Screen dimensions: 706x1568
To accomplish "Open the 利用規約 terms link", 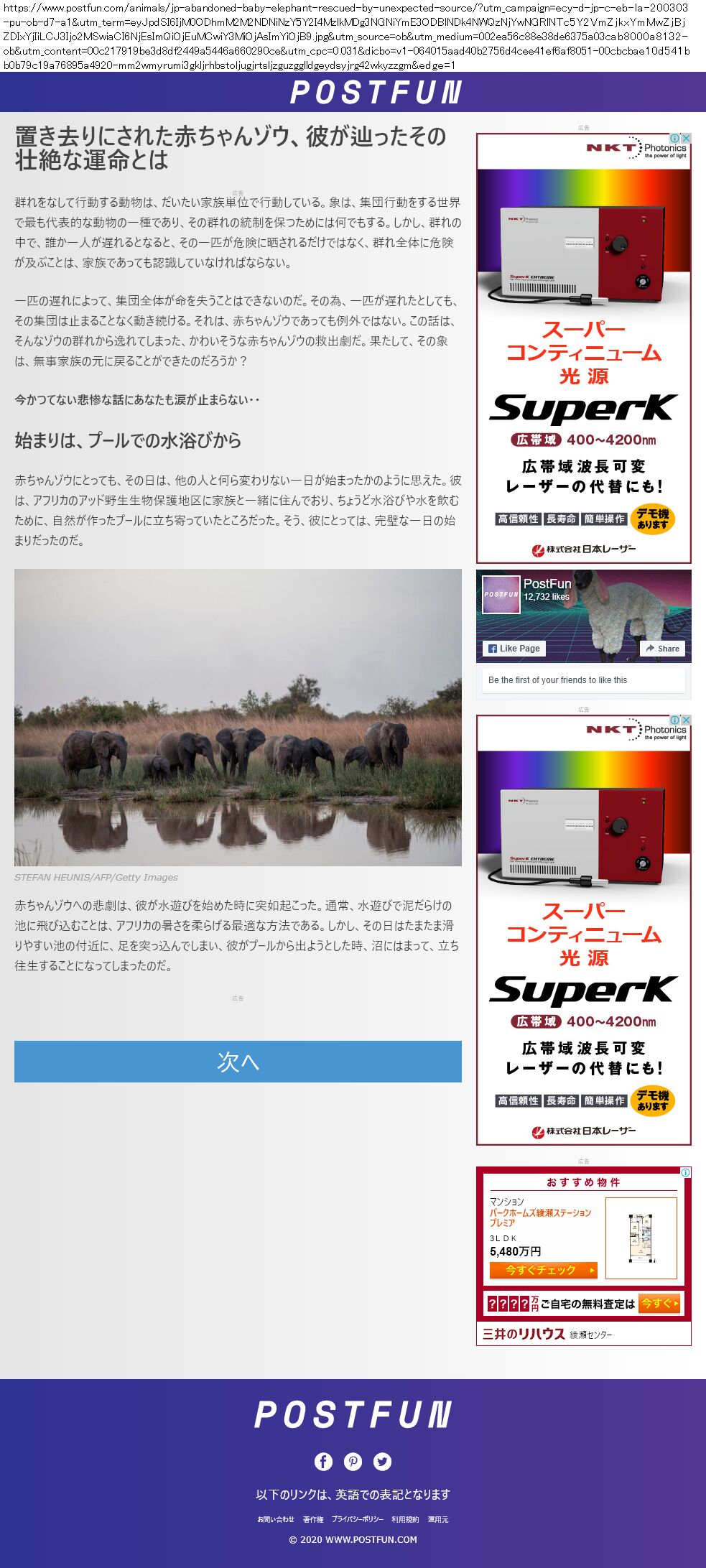I will coord(405,1519).
